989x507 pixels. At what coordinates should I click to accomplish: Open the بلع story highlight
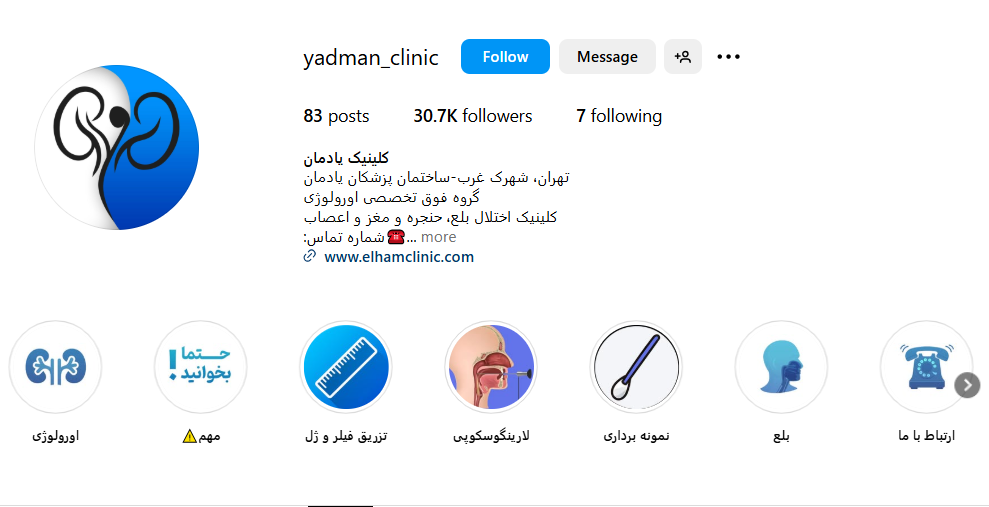781,367
